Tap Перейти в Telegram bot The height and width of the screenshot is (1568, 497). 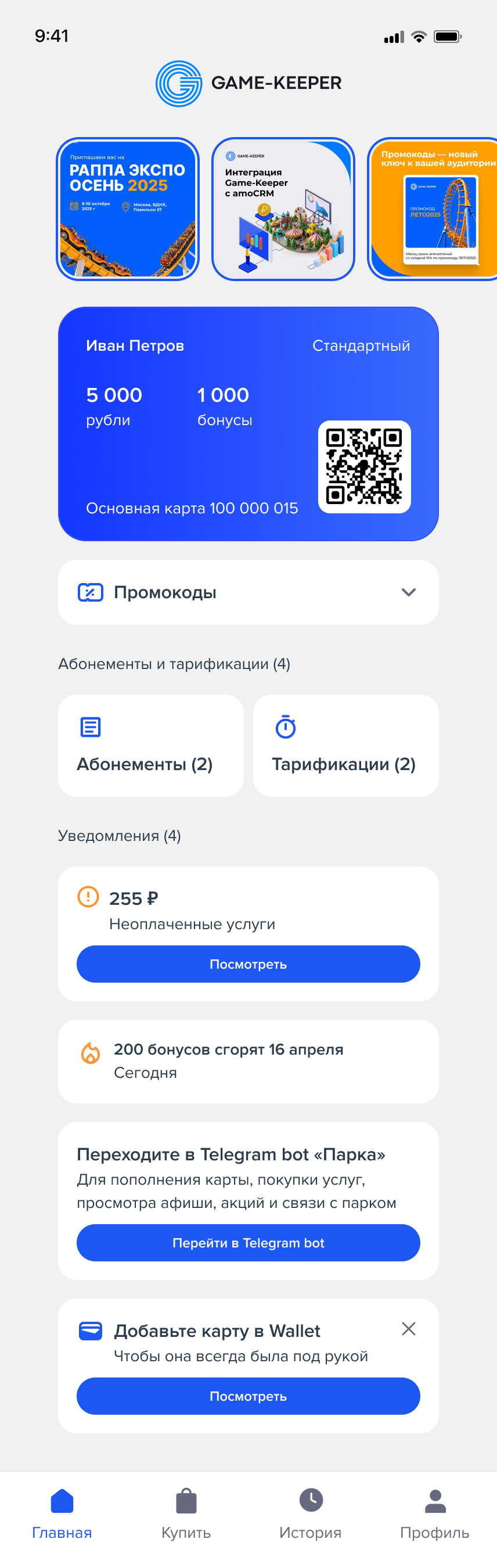tap(248, 1242)
